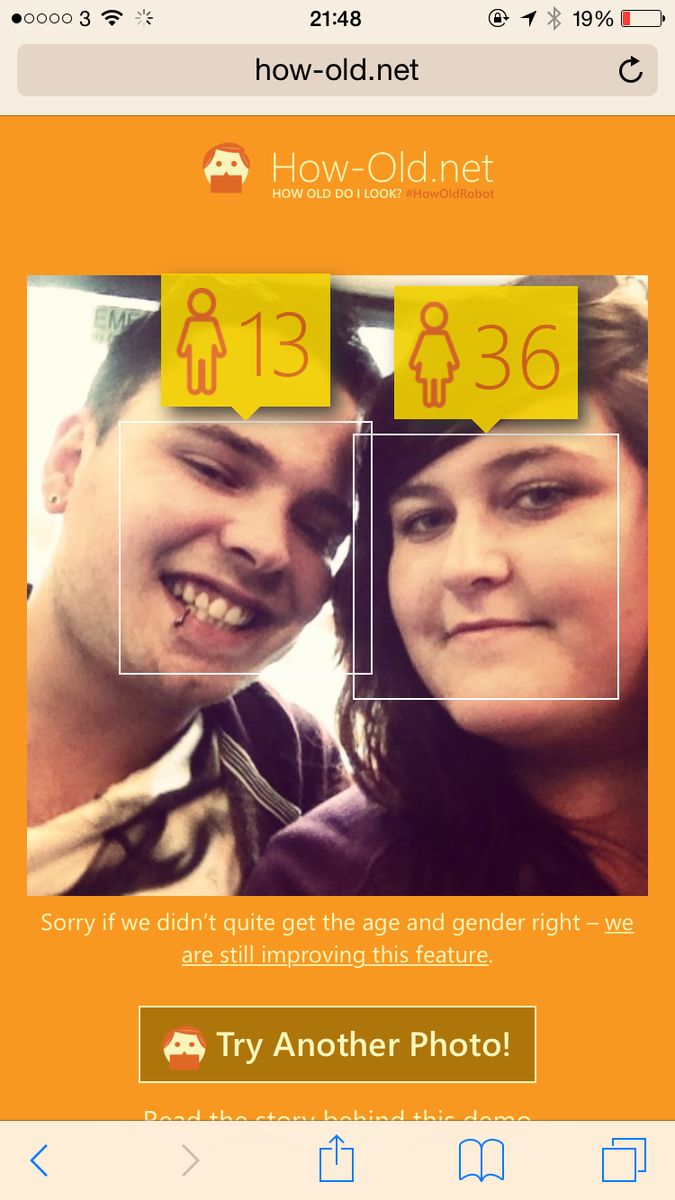Screen dimensions: 675x1200
Task: Tap Try Another Photo! button
Action: pyautogui.click(x=337, y=1044)
